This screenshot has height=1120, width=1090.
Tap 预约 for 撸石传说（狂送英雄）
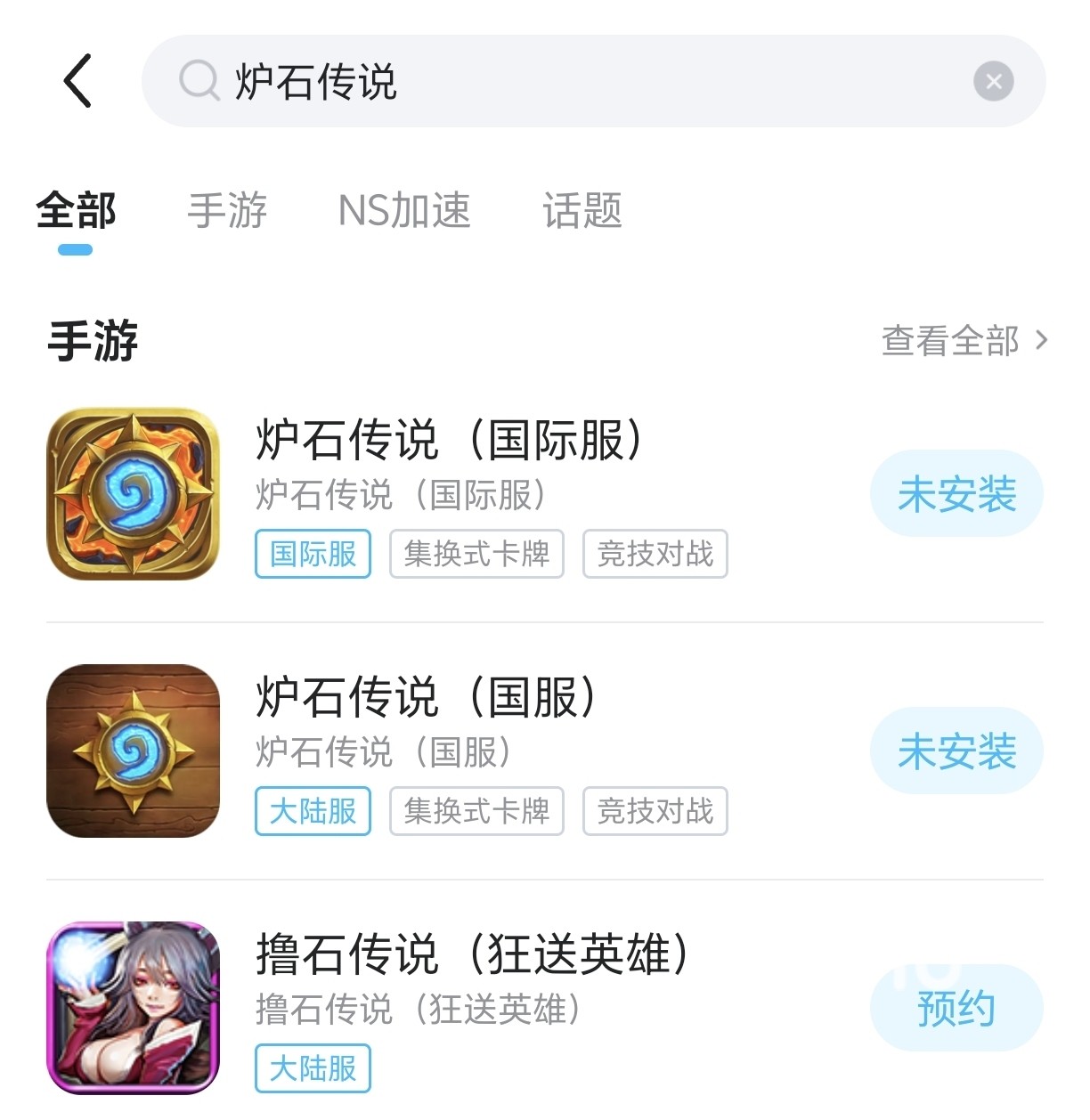coord(956,1009)
